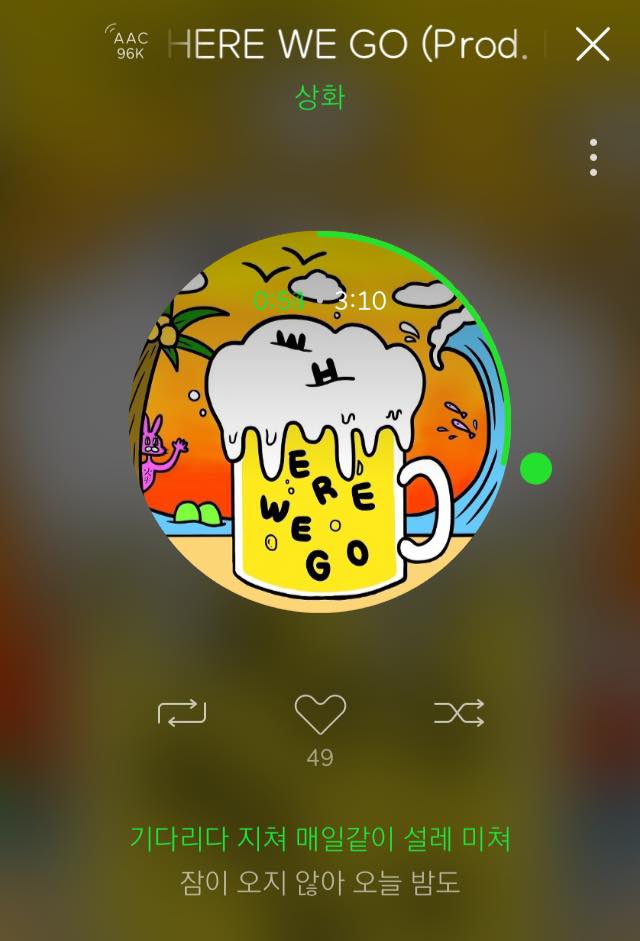Tap the HERE WE GO album artwork
640x941 pixels.
tap(320, 440)
